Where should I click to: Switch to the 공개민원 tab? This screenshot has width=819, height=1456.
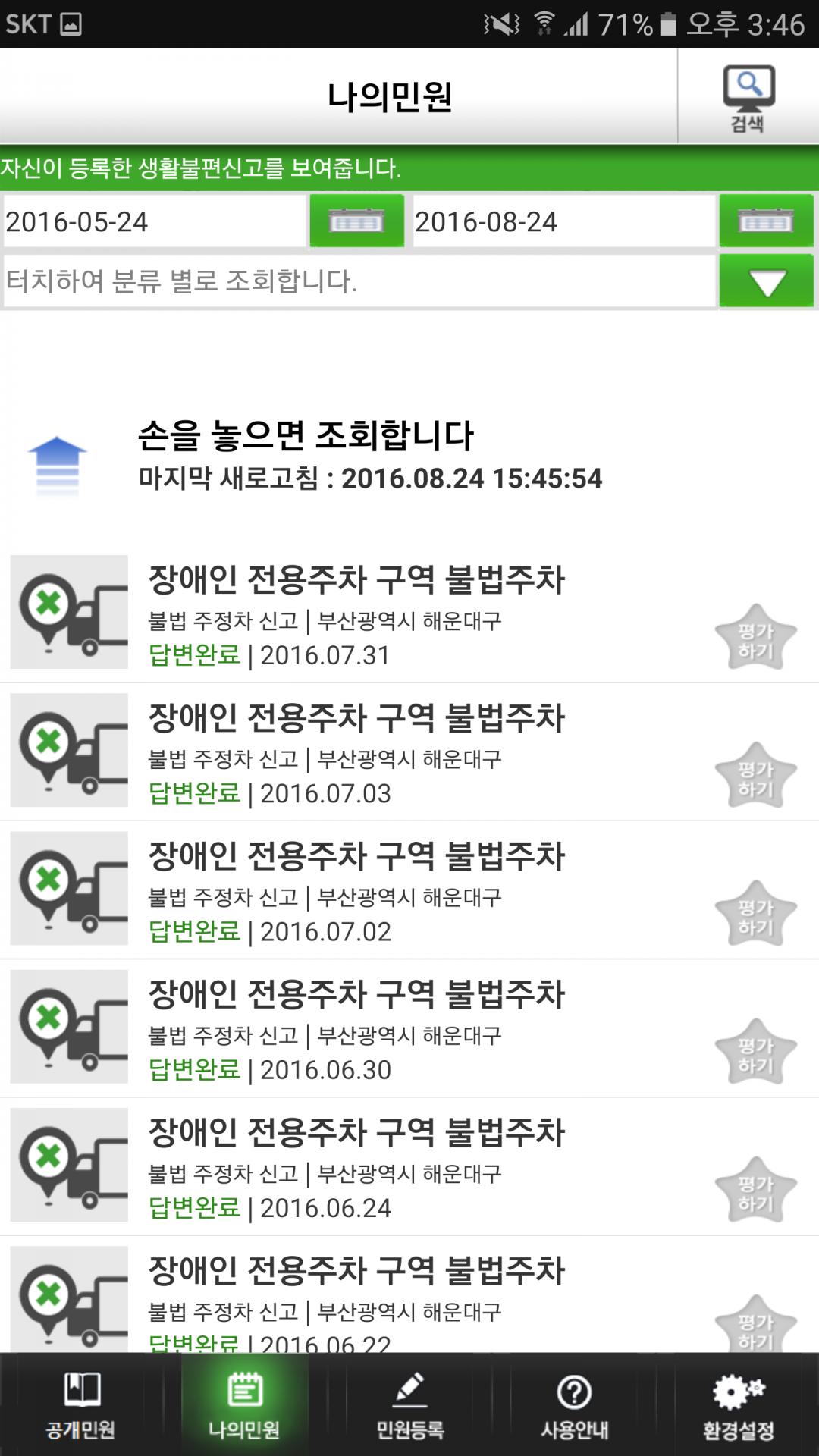coord(81,1404)
